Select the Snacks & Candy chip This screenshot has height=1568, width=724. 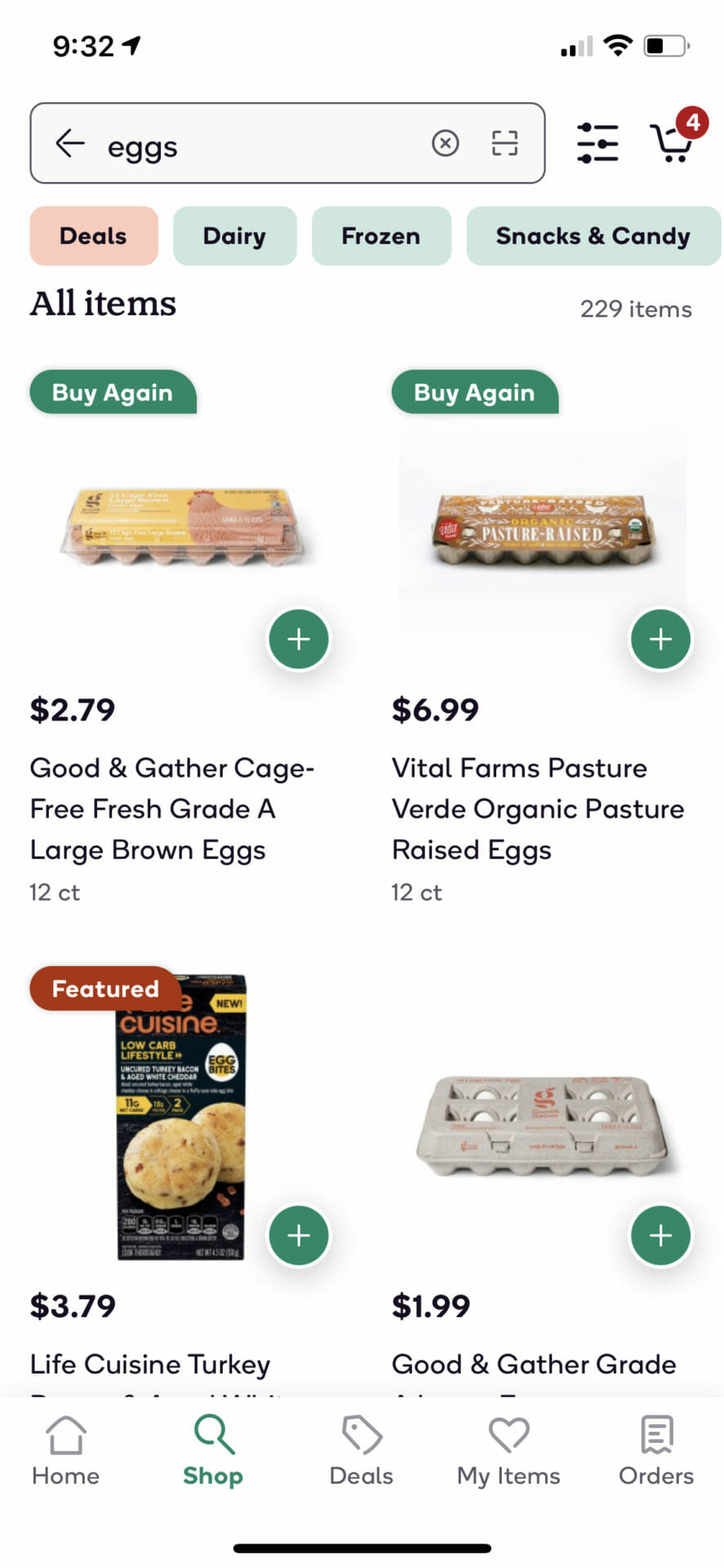click(x=593, y=236)
